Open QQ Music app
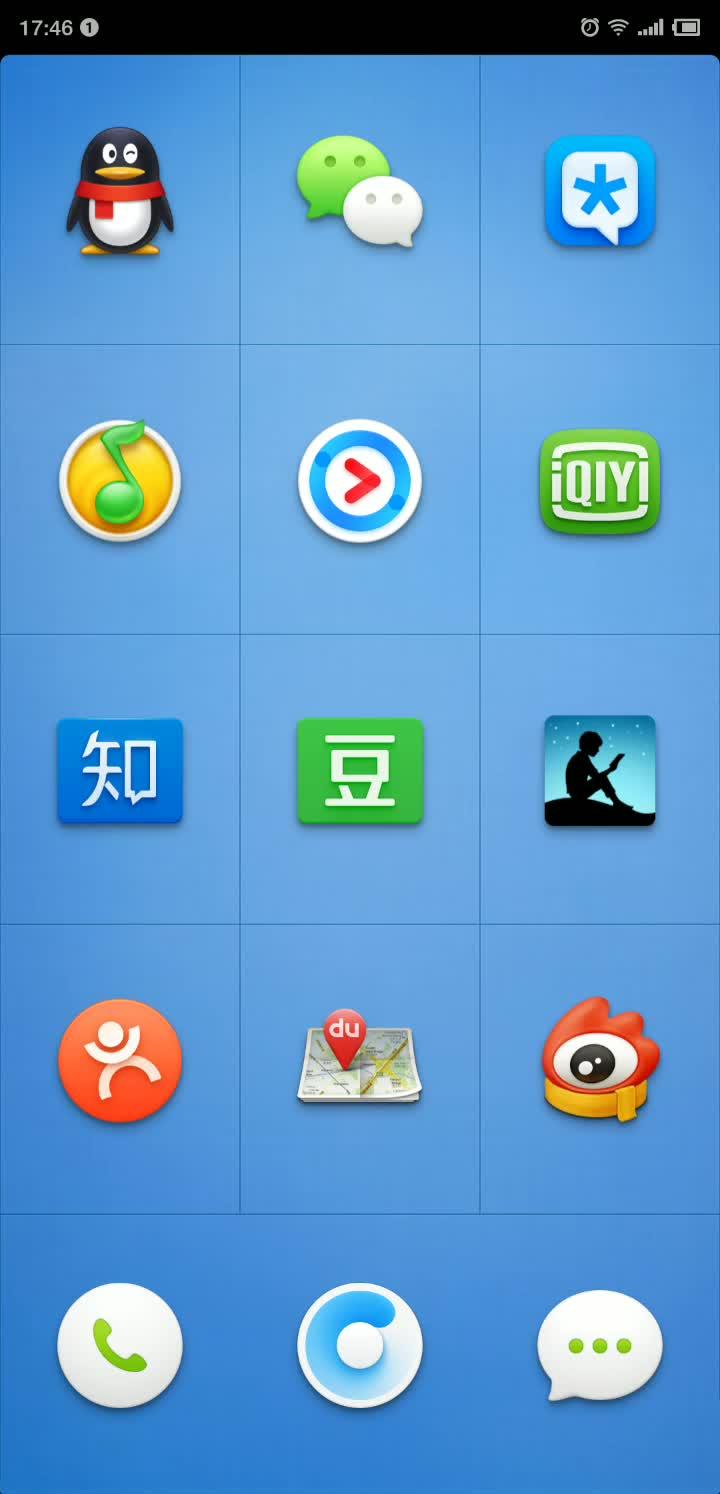Image resolution: width=720 pixels, height=1494 pixels. point(120,481)
